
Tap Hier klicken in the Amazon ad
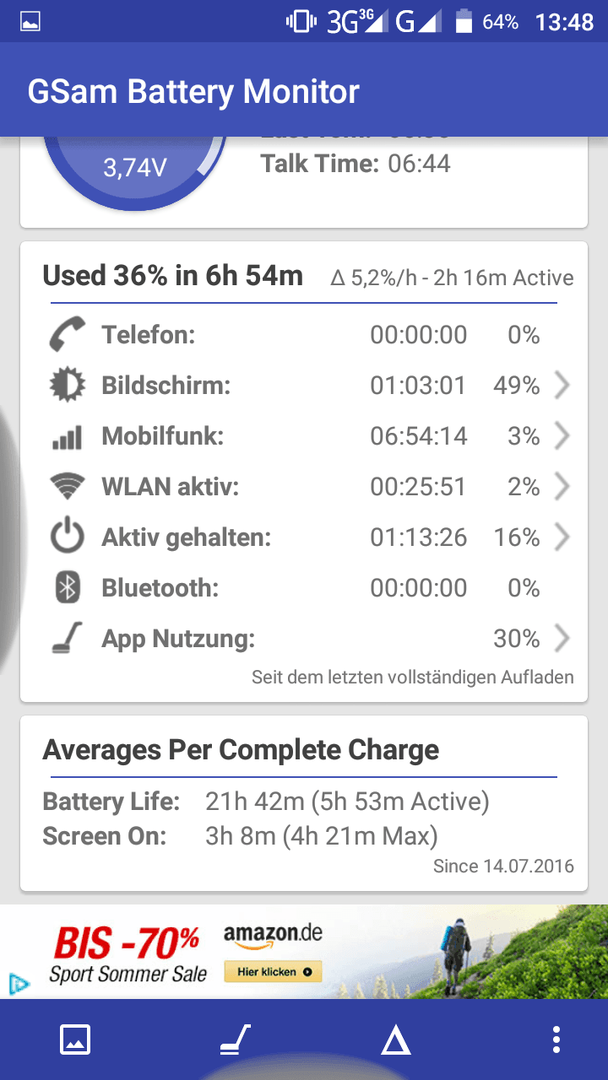[x=273, y=972]
